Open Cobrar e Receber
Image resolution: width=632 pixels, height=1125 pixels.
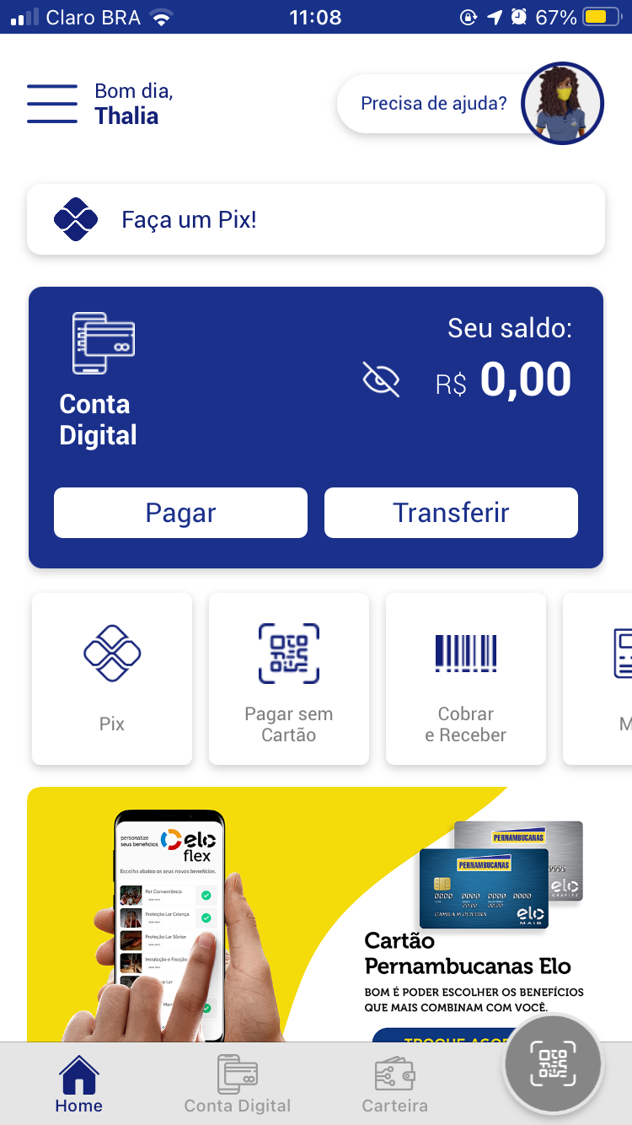pyautogui.click(x=466, y=679)
